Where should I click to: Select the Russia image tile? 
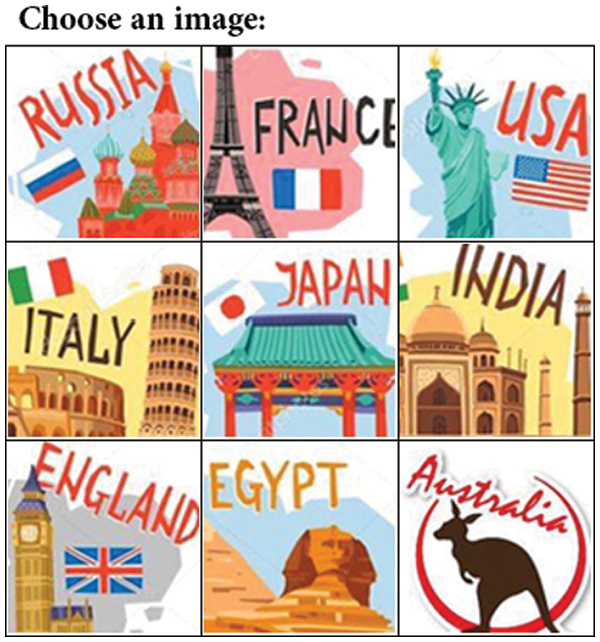(x=102, y=142)
